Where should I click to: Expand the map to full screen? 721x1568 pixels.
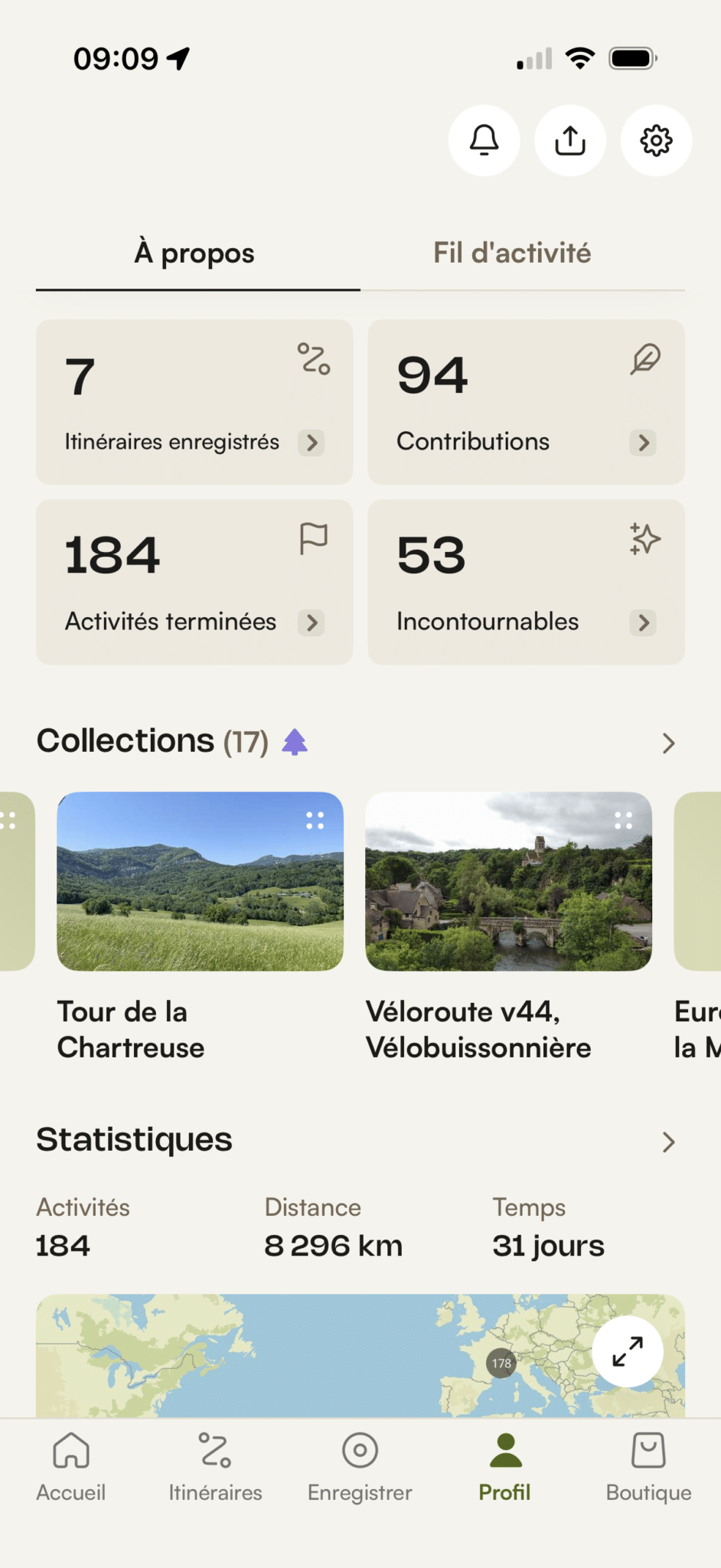pos(627,1351)
